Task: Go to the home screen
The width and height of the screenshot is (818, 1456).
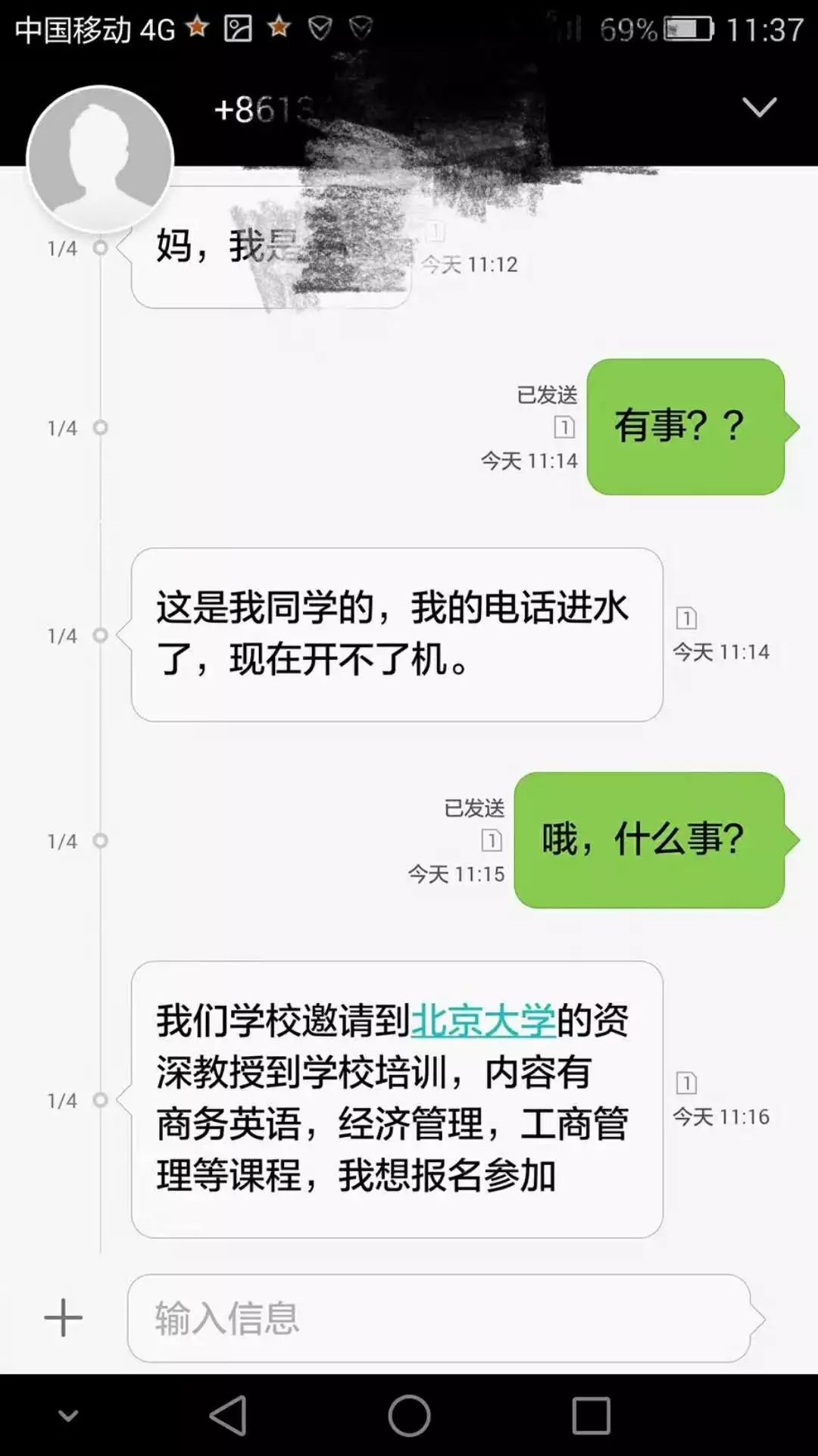Action: tap(409, 1415)
